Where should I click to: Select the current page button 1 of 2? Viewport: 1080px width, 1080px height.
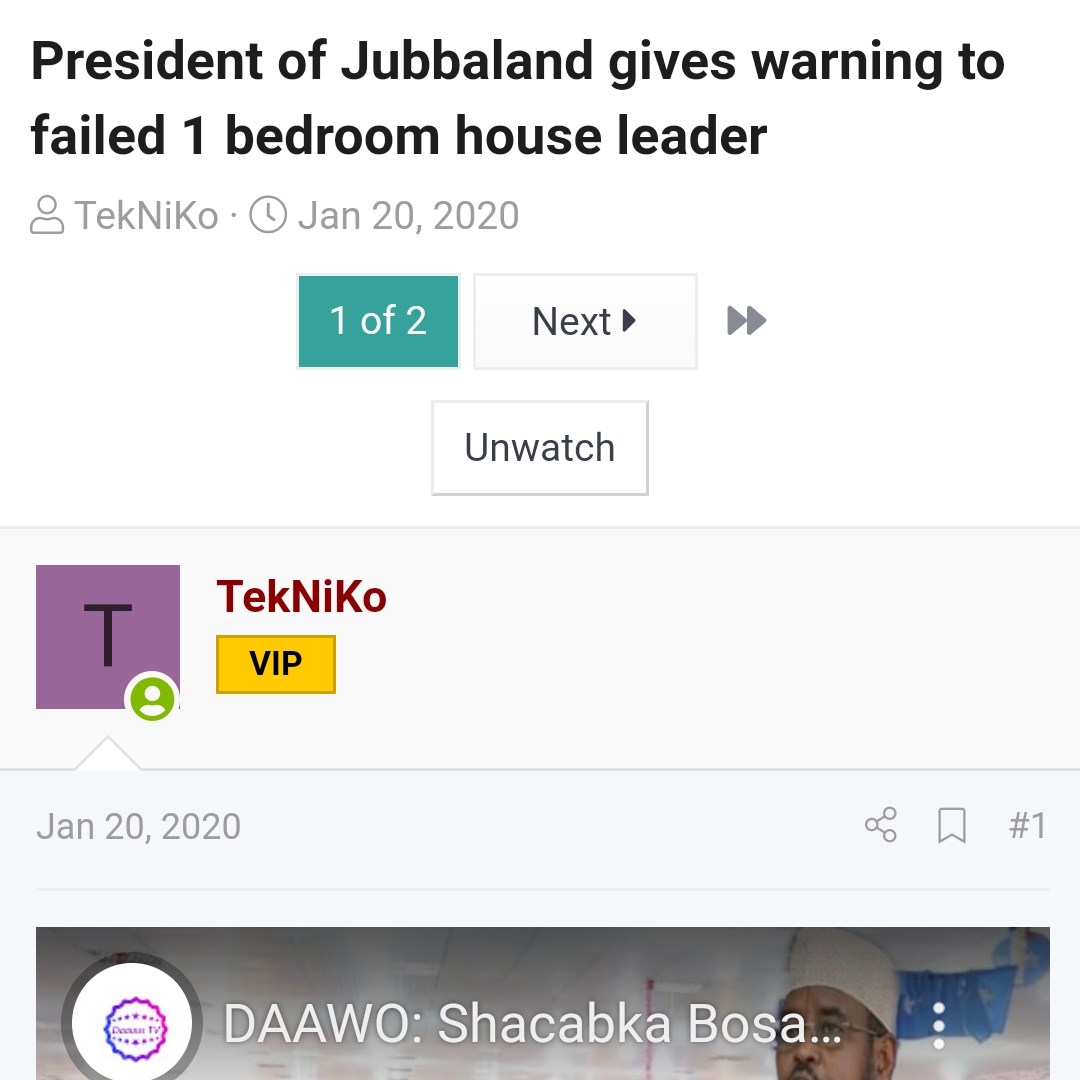pos(378,321)
